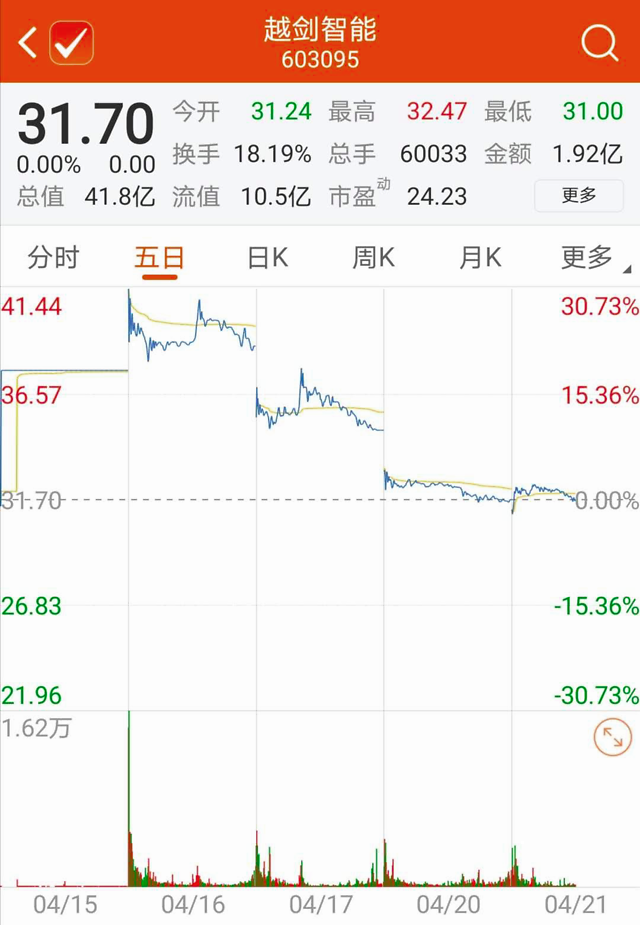Switch to the 日K chart tab
This screenshot has width=640, height=925.
point(267,258)
